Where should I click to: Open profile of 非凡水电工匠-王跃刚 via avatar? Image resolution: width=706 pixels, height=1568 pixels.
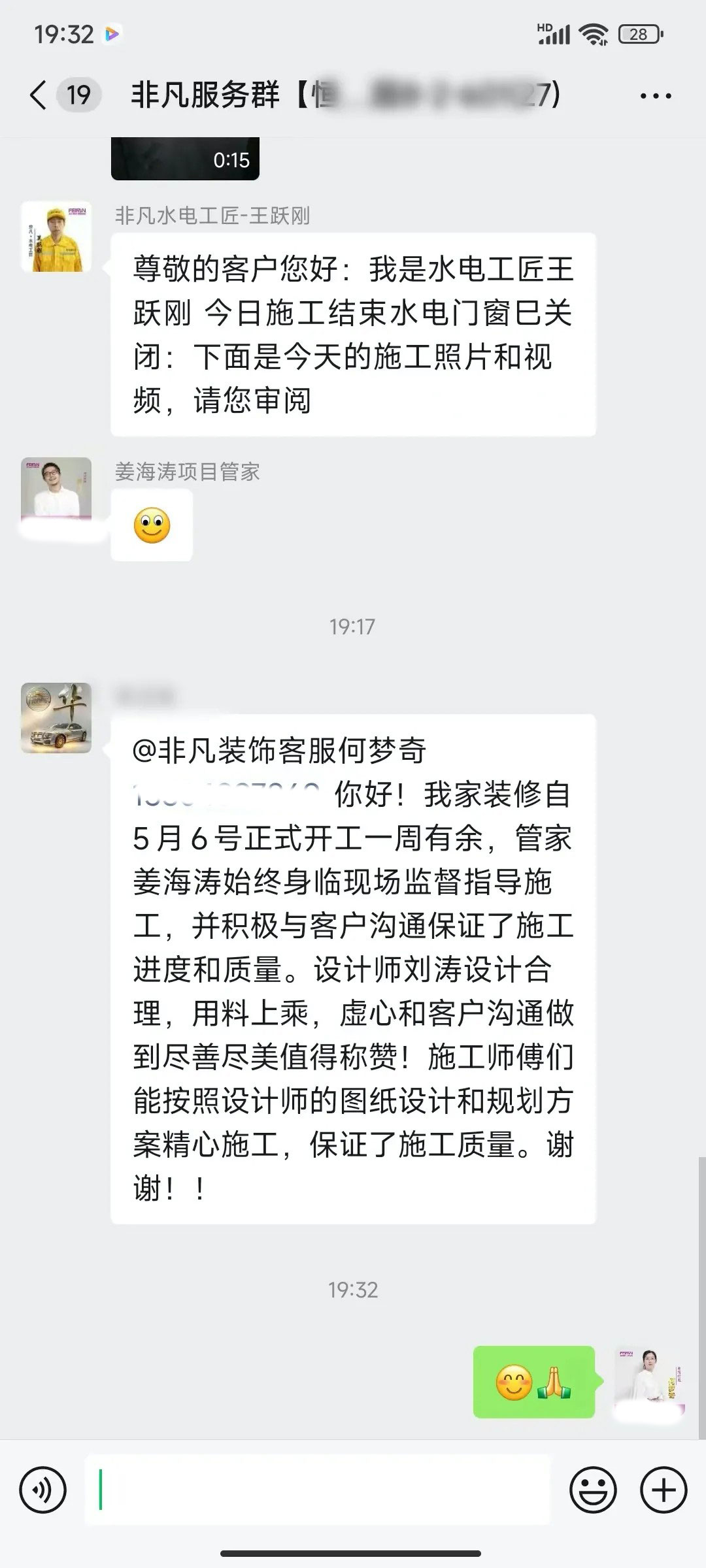(x=56, y=237)
